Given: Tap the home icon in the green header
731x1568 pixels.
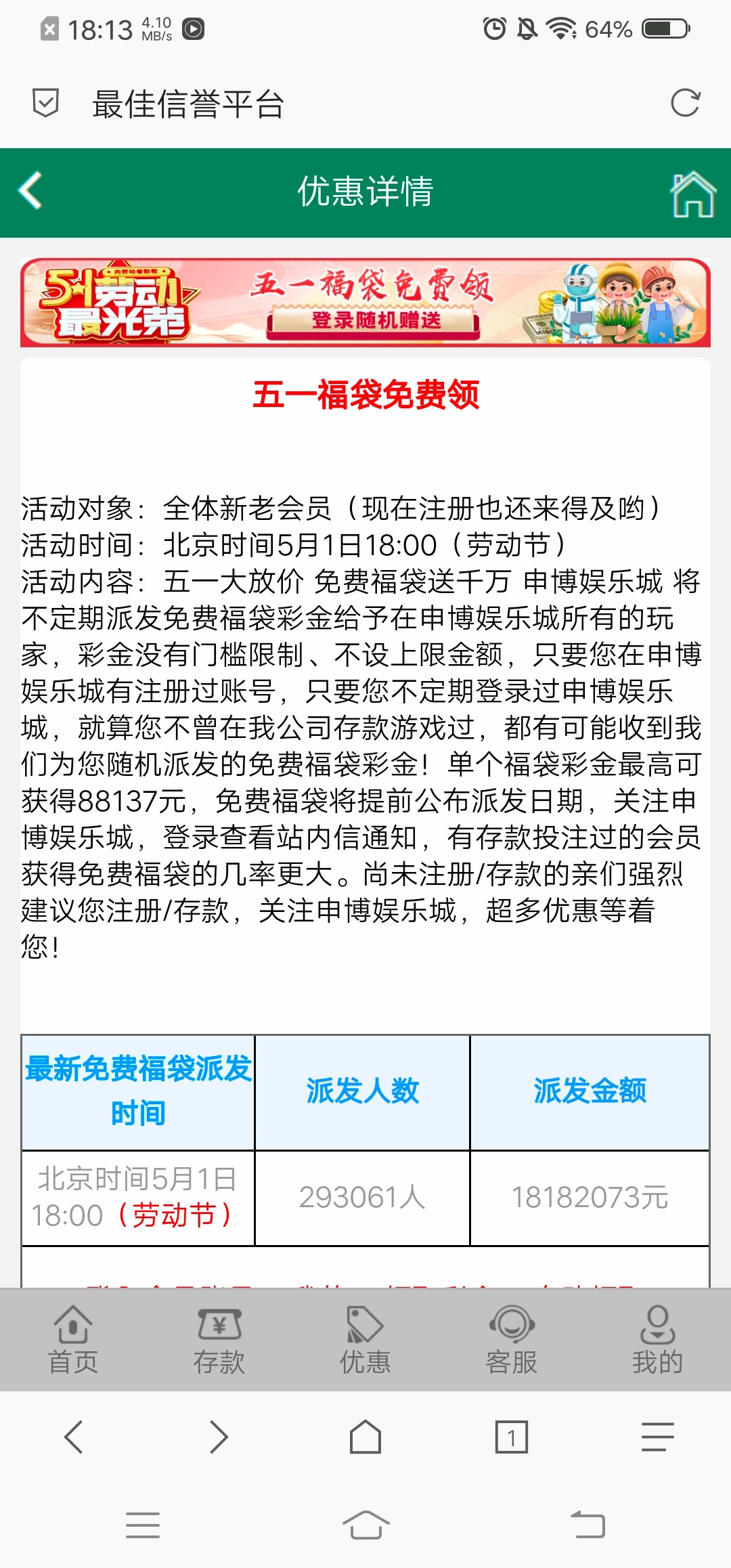Looking at the screenshot, I should click(692, 194).
